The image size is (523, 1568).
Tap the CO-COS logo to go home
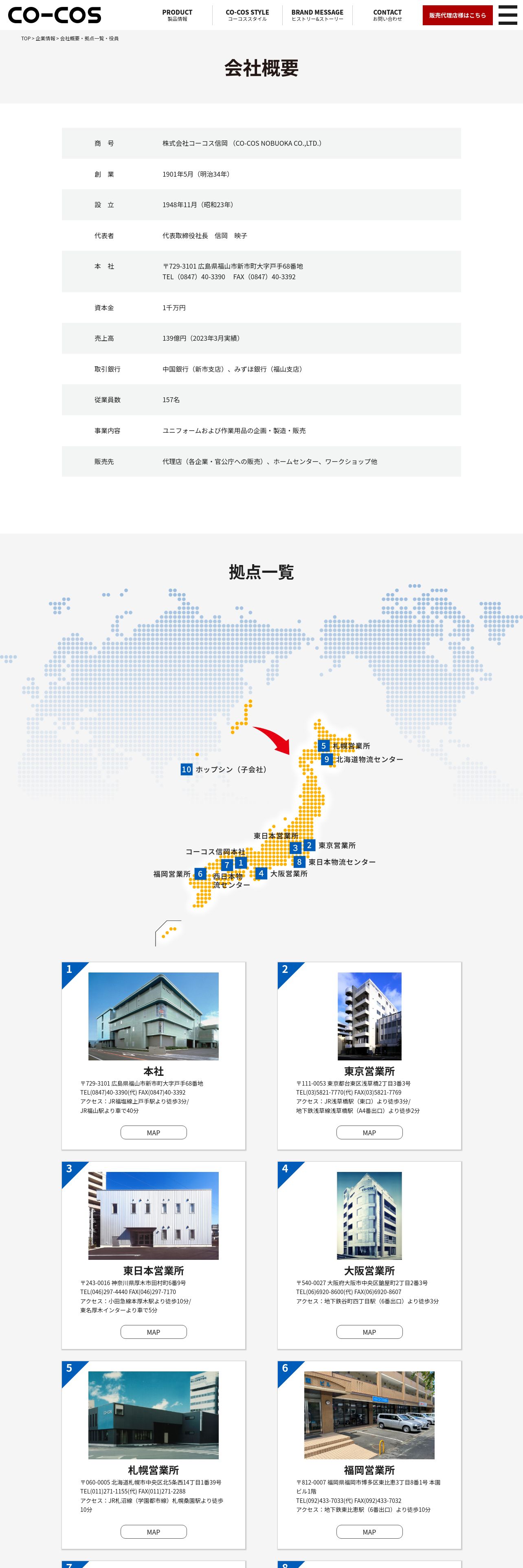coord(54,15)
